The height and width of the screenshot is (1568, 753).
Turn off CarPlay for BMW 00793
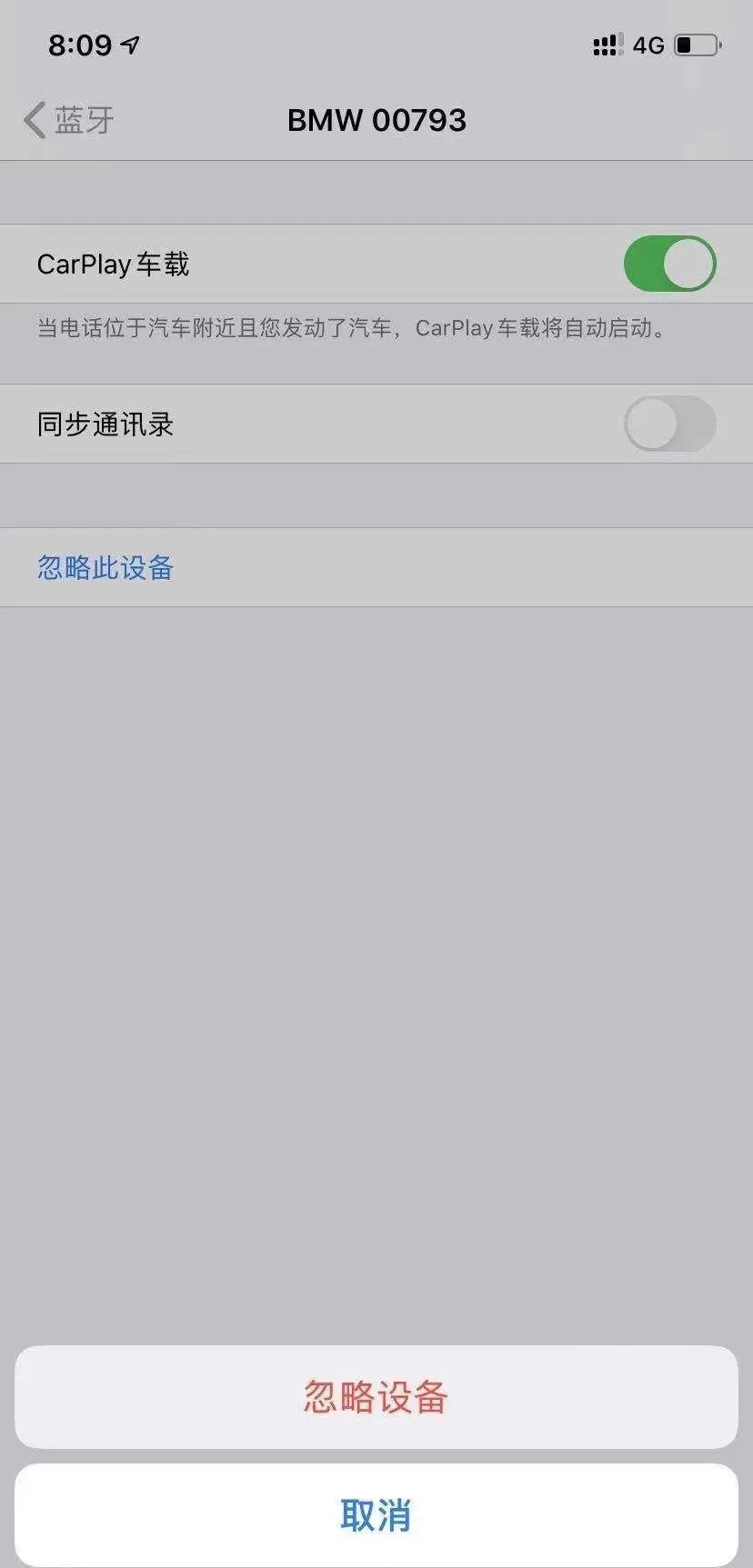coord(670,263)
